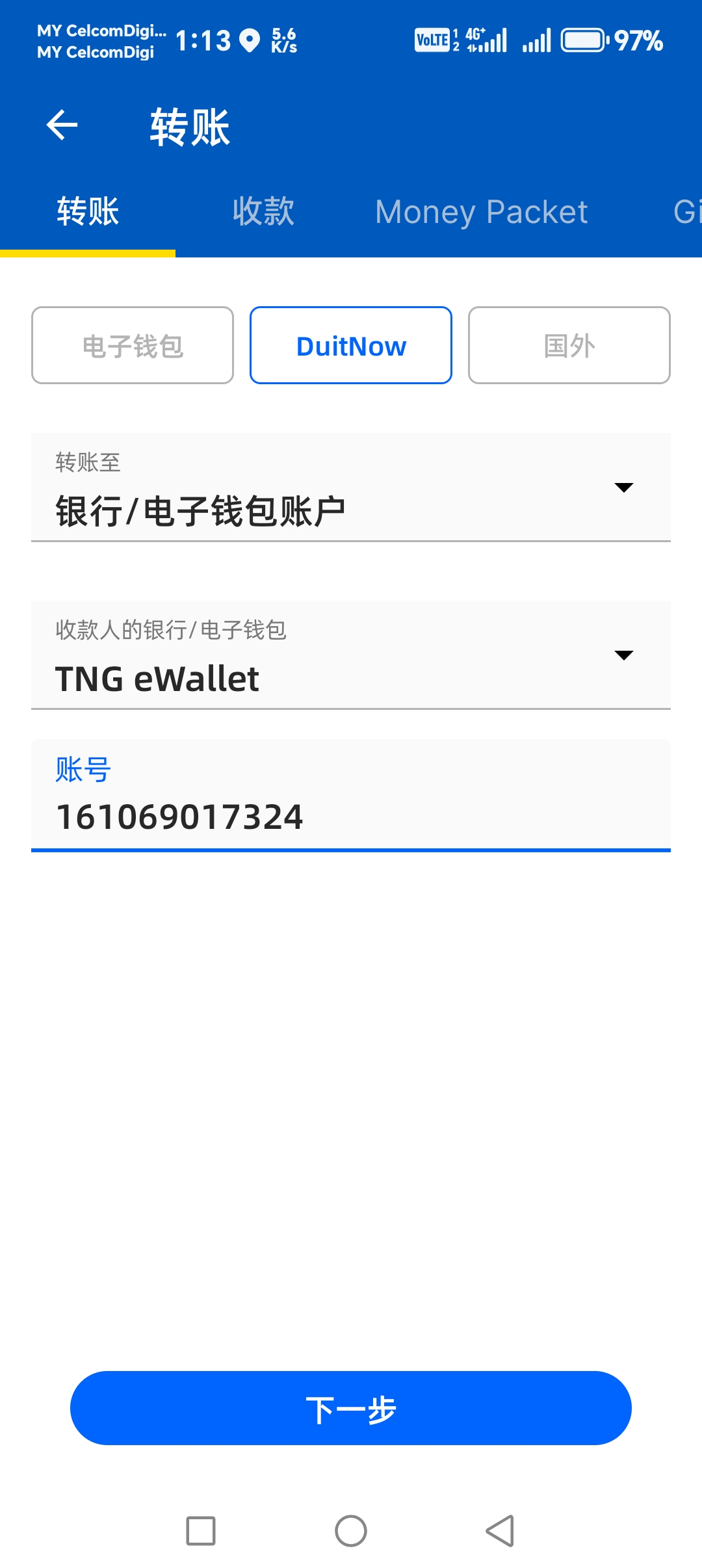Open the Money Packet tab
Viewport: 702px width, 1568px height.
[481, 212]
